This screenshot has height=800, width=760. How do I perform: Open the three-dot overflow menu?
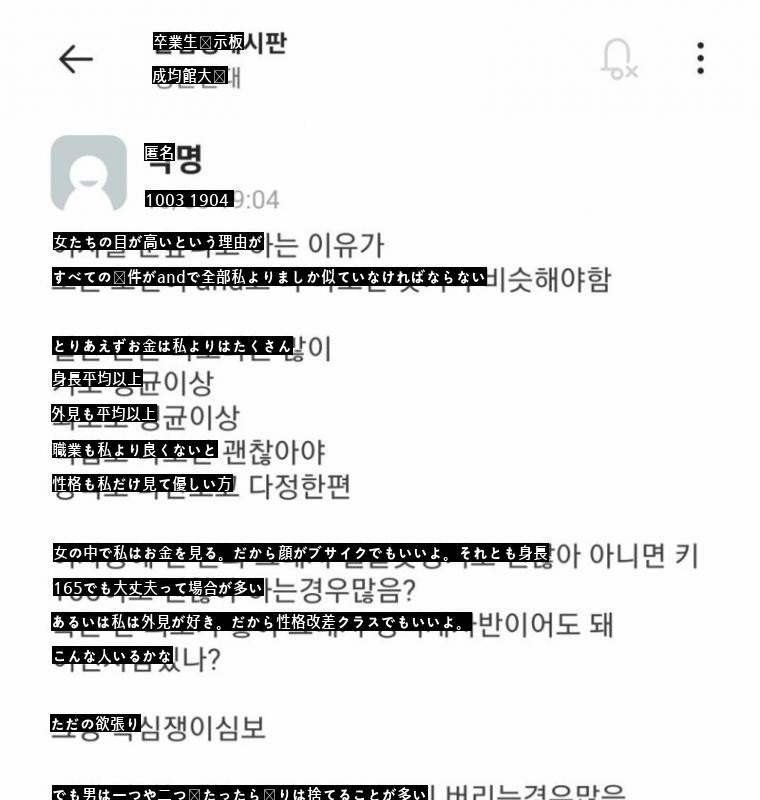tap(701, 59)
